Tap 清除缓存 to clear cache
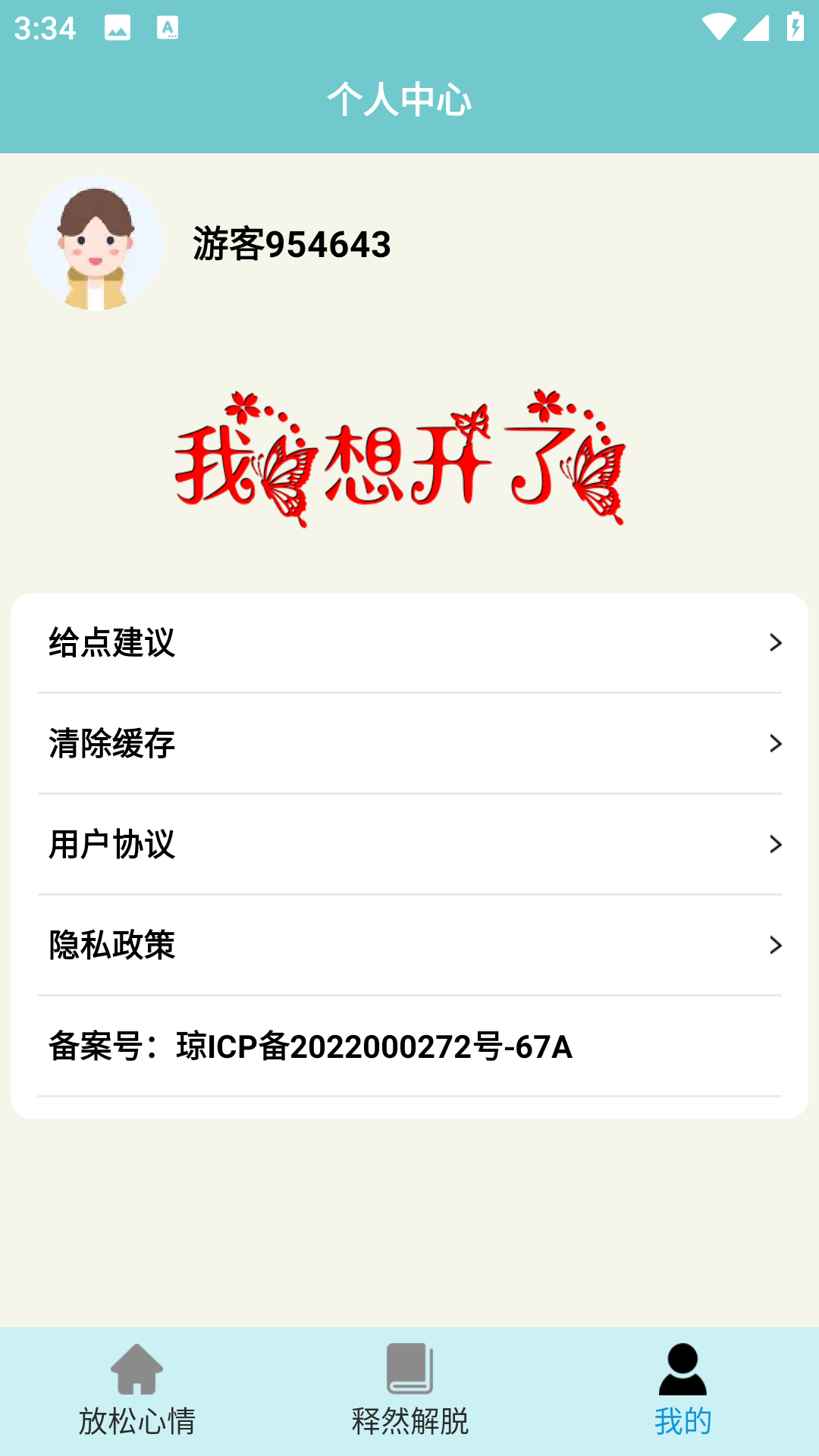Image resolution: width=819 pixels, height=1456 pixels. [111, 744]
